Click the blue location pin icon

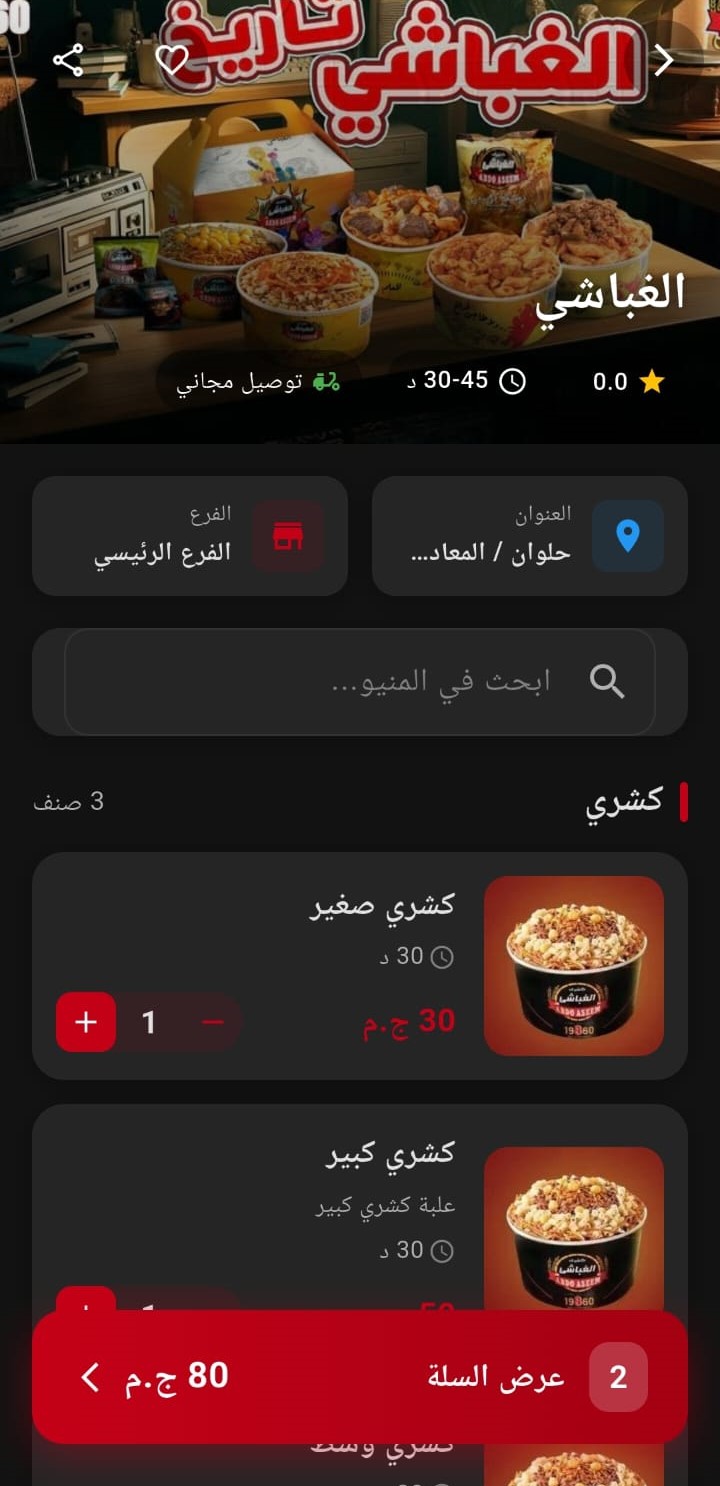[628, 536]
